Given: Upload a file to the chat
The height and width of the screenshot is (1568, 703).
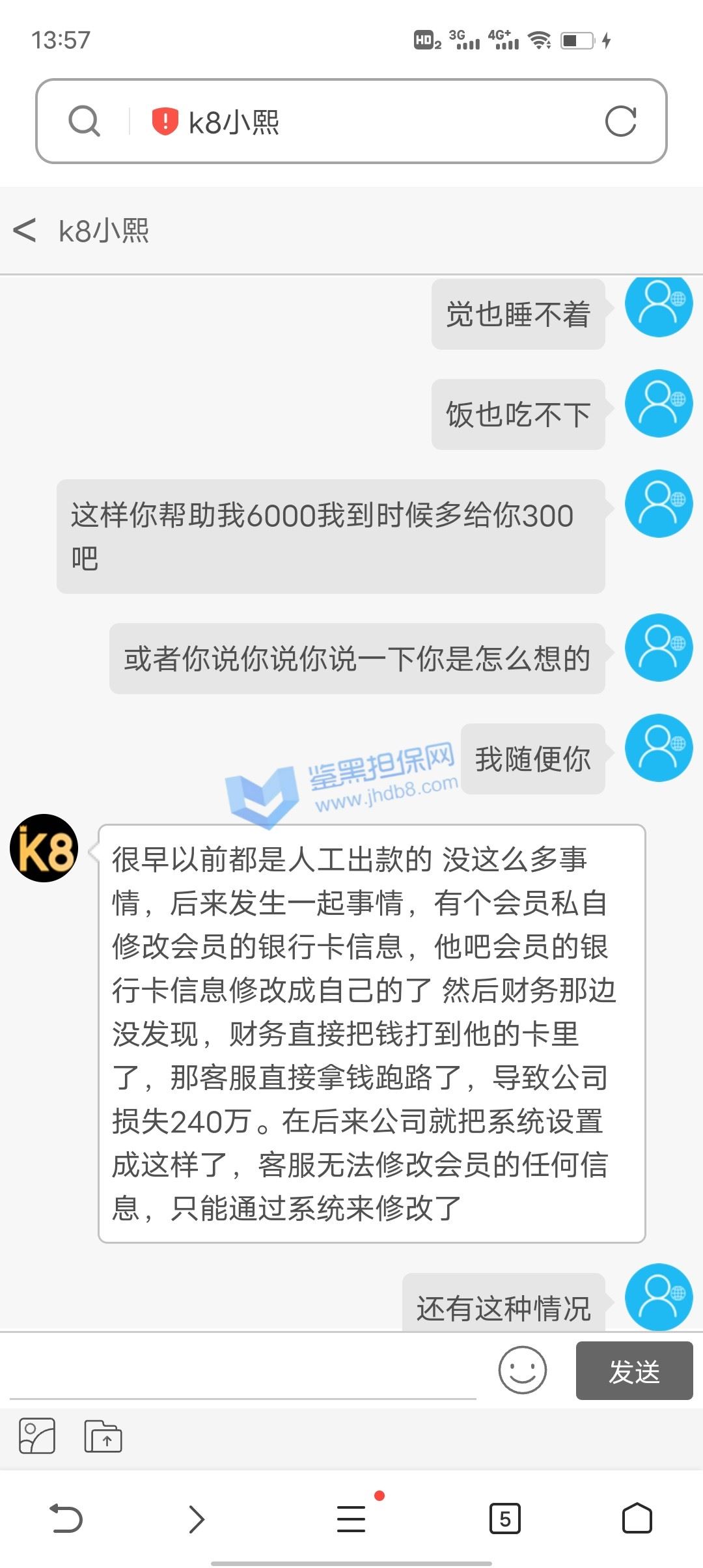Looking at the screenshot, I should click(x=103, y=1436).
